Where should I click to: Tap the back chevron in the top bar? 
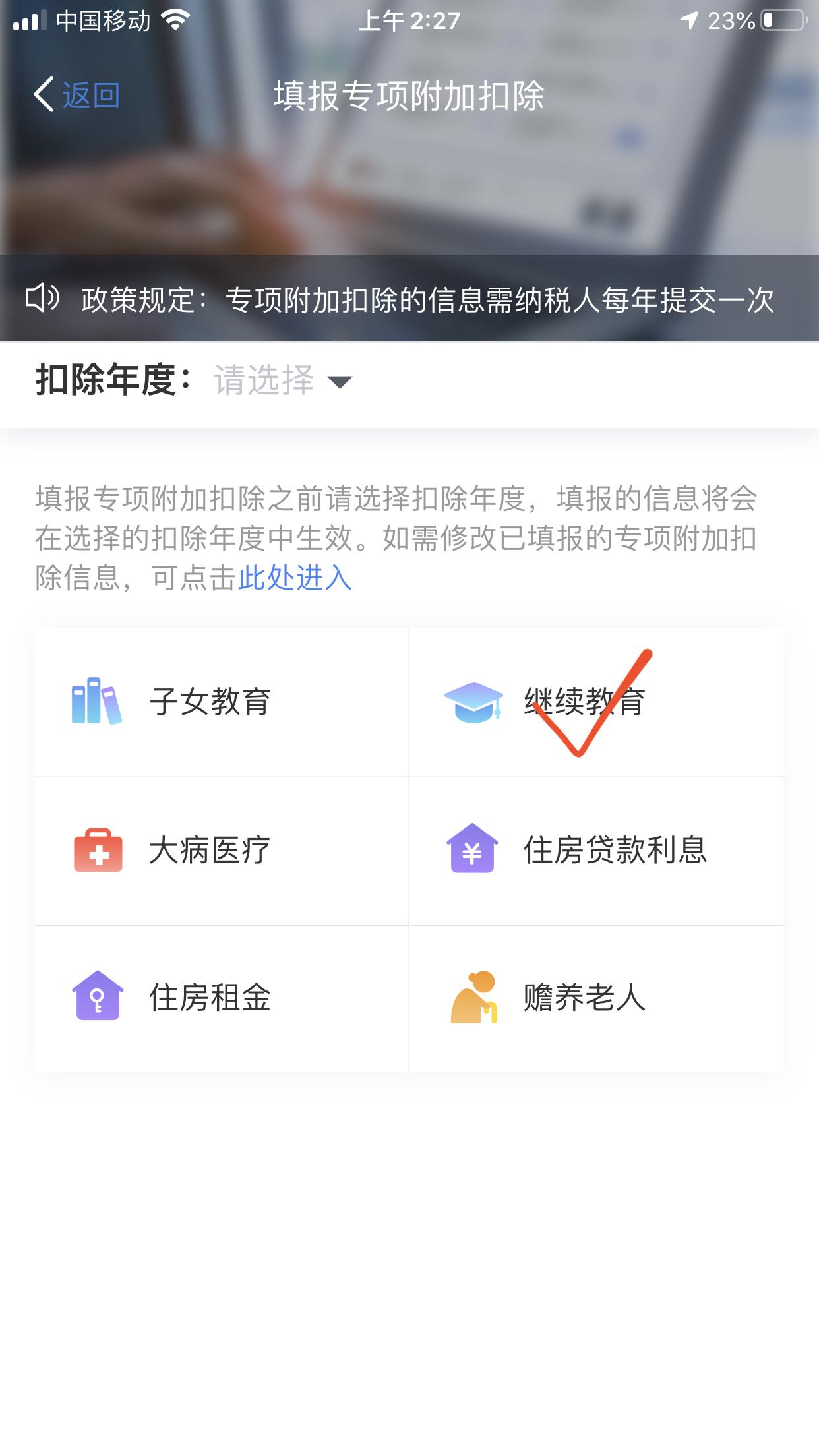[x=42, y=94]
